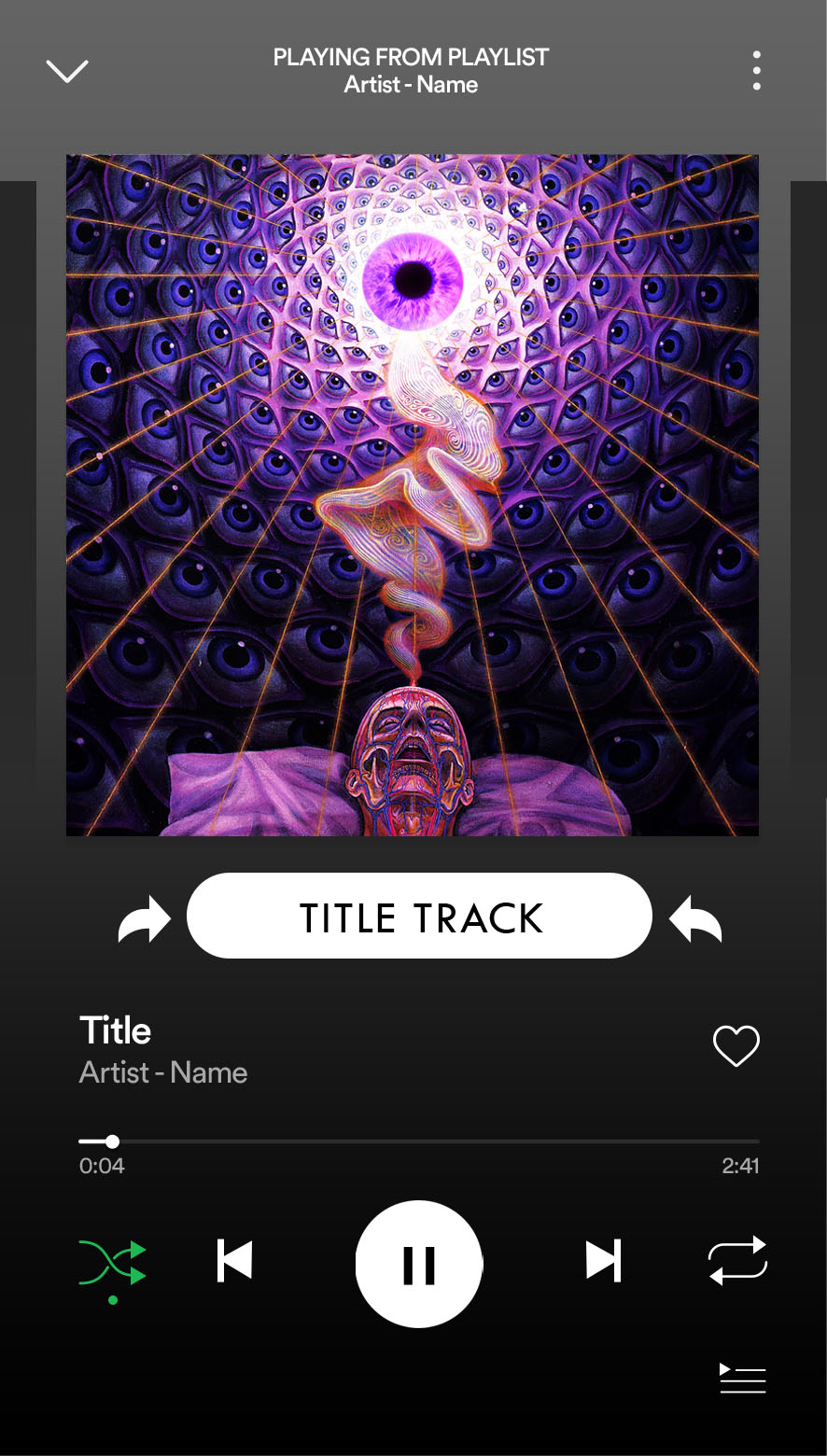This screenshot has height=1456, width=827.
Task: Pause the current song
Action: pyautogui.click(x=418, y=1265)
